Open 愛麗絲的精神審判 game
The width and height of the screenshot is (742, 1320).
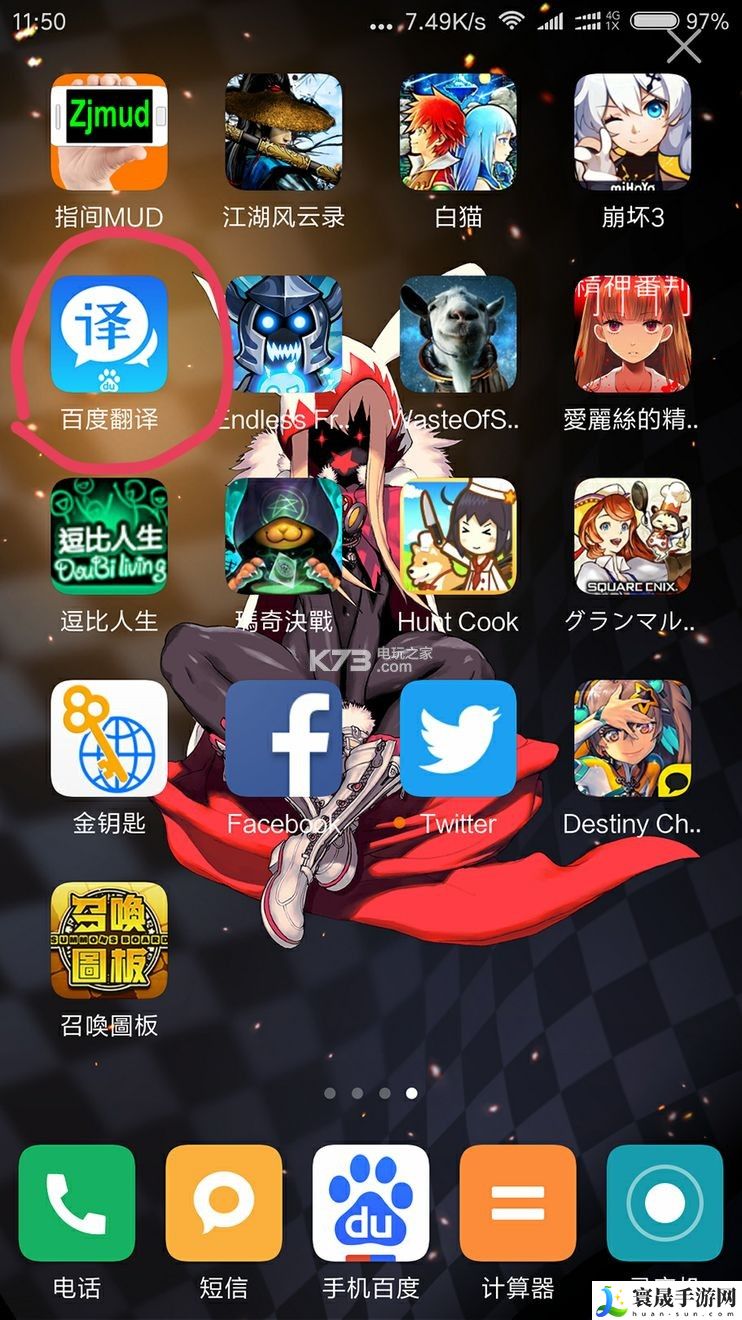coord(632,334)
